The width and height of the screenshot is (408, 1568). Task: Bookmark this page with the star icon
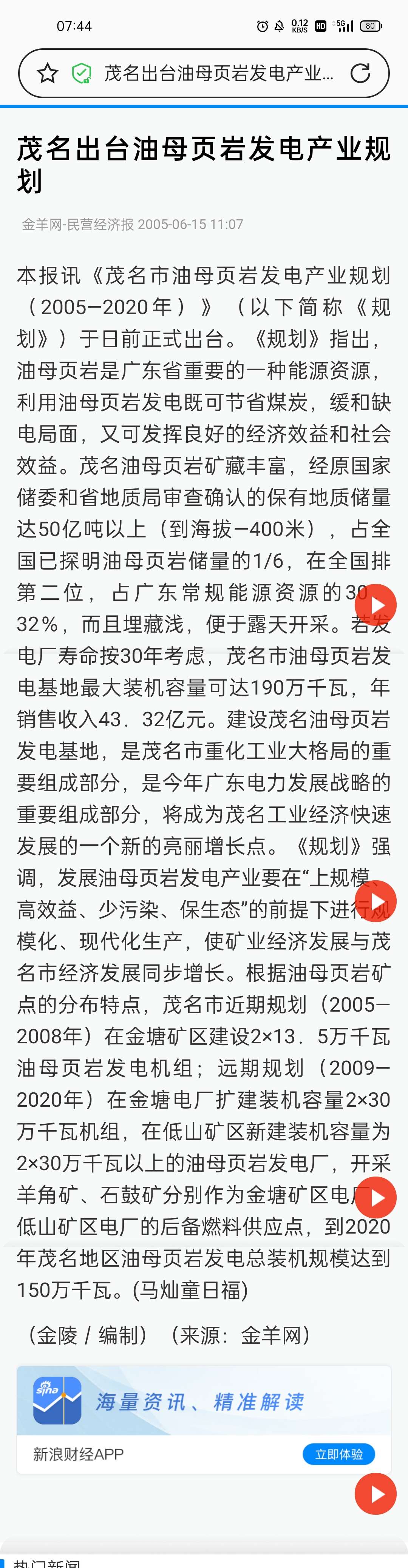[47, 74]
